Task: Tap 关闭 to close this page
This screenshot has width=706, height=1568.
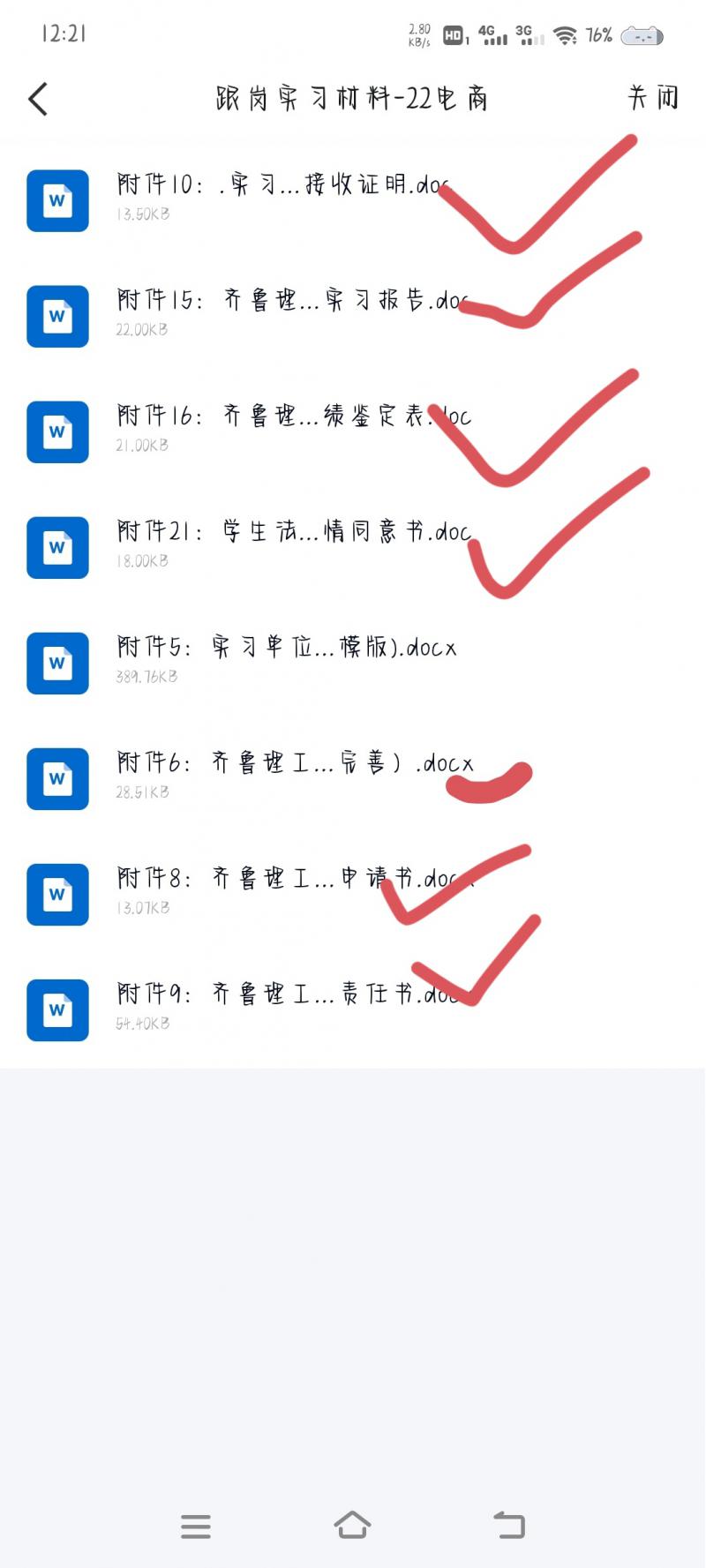Action: pos(653,98)
